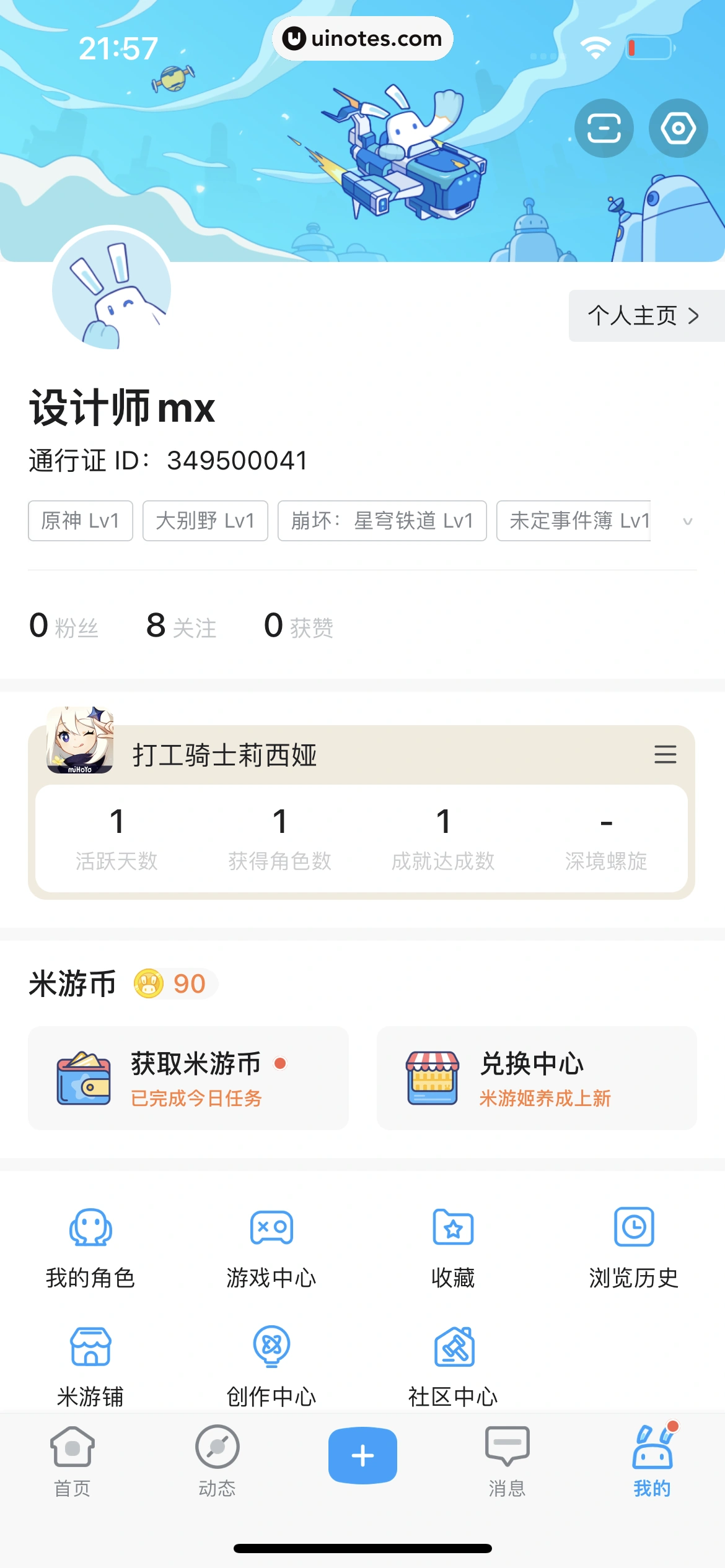Switch to the 消息 tab
Image resolution: width=725 pixels, height=1568 pixels.
pyautogui.click(x=507, y=1460)
